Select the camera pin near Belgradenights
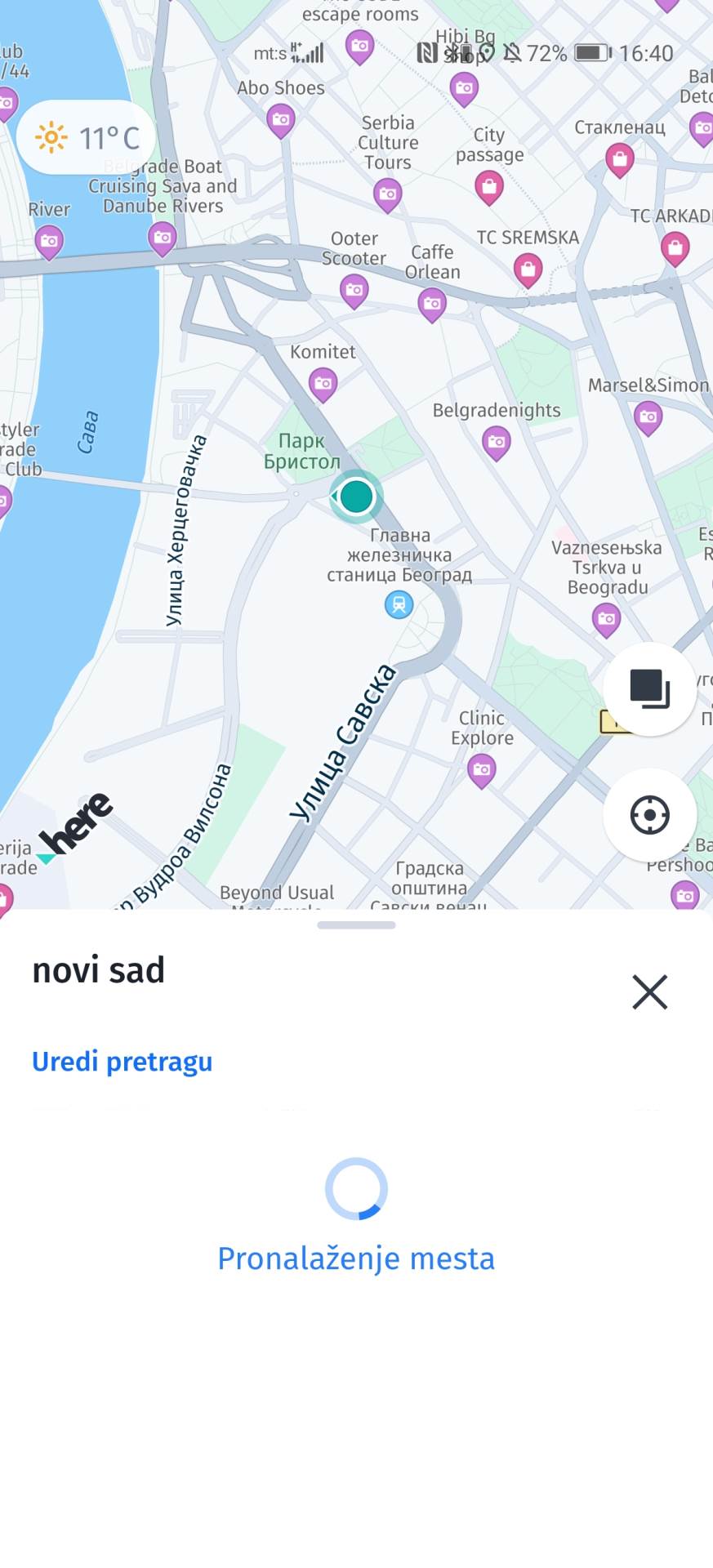Viewport: 713px width, 1568px height. 496,443
